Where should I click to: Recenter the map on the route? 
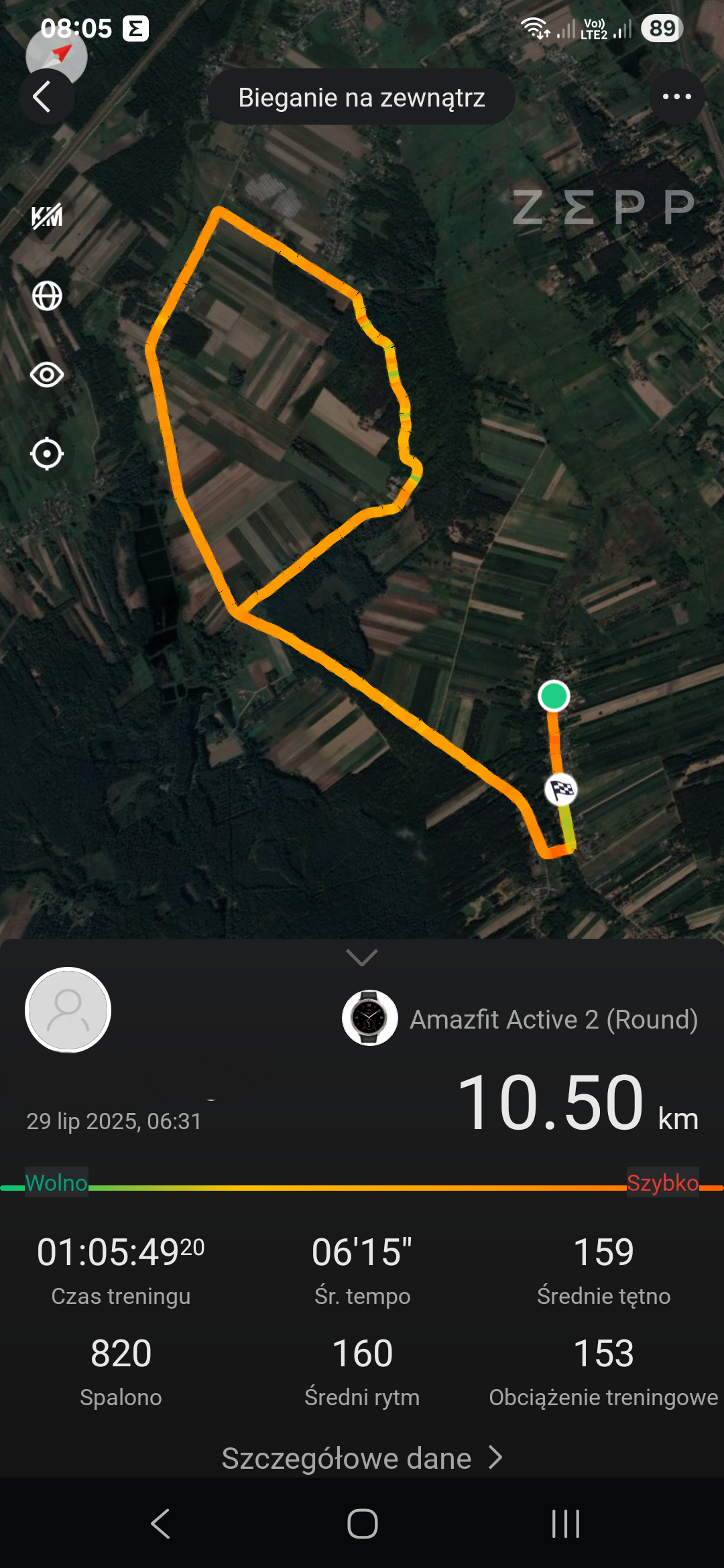coord(47,454)
